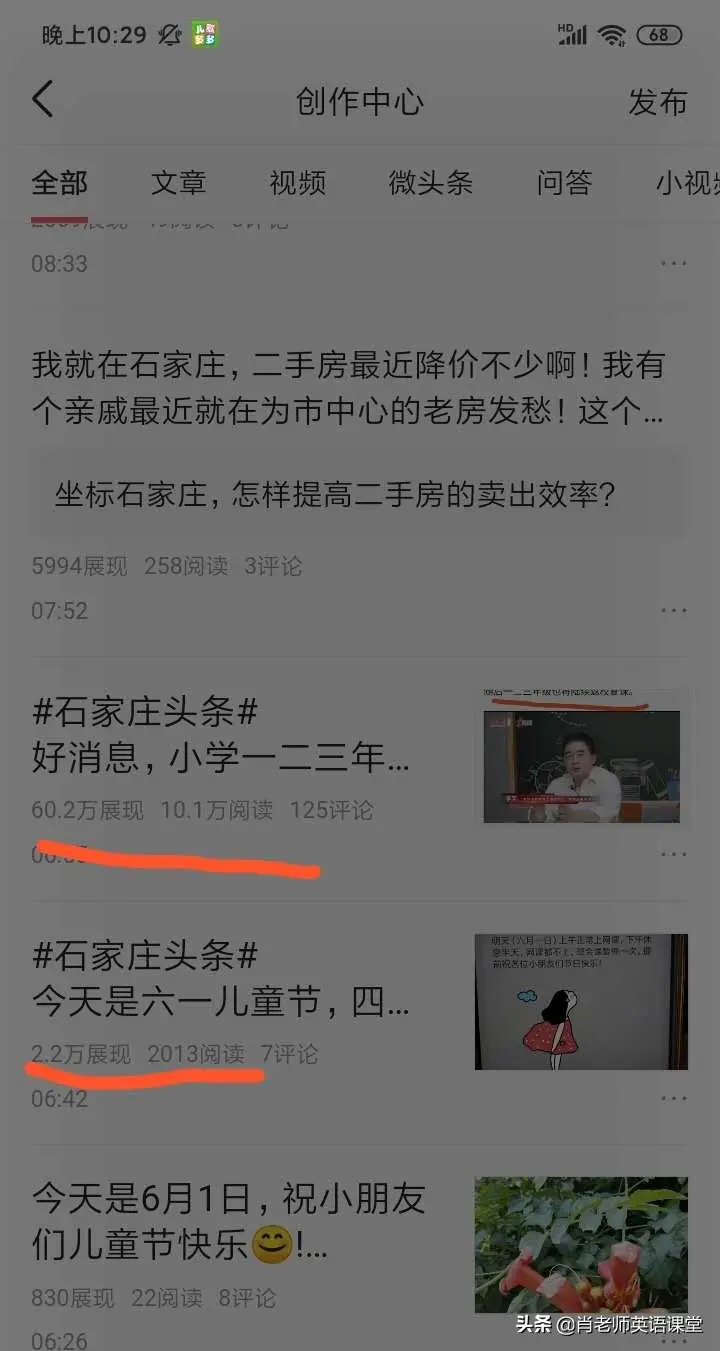This screenshot has height=1351, width=720.
Task: Open the 视频 tab
Action: [297, 183]
